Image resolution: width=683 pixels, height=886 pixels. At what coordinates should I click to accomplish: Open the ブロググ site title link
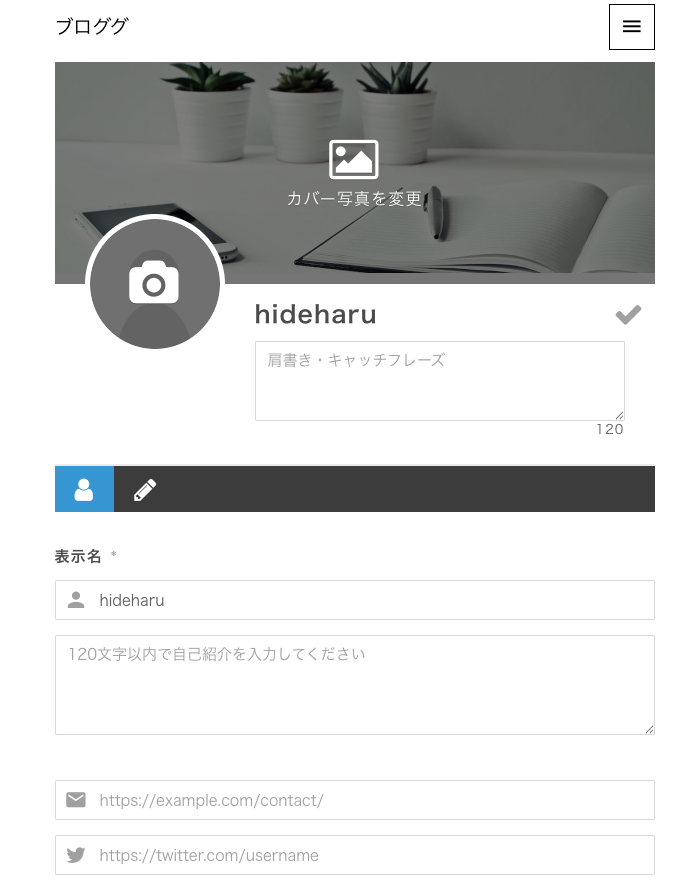click(92, 27)
